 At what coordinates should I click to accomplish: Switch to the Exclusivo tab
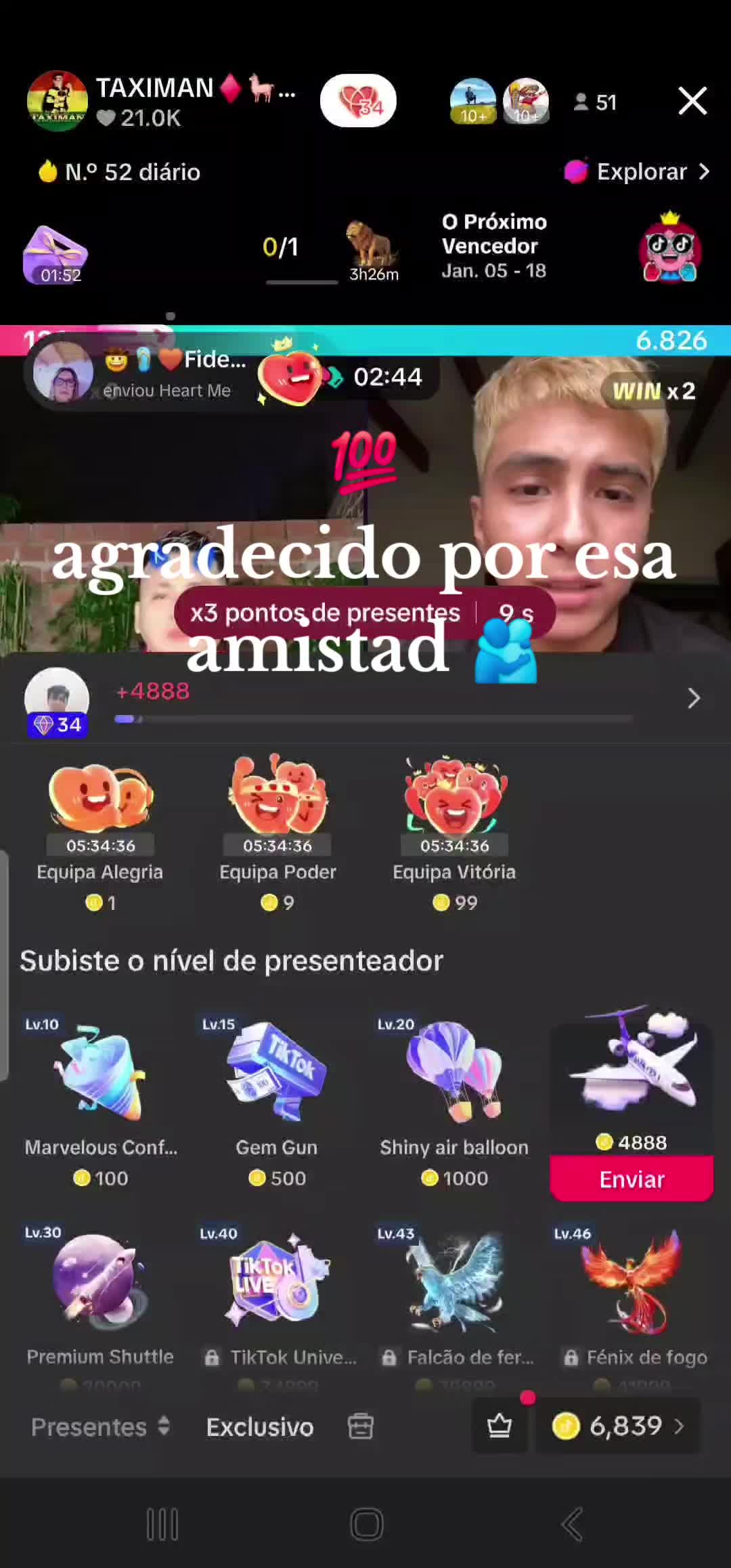pos(260,1427)
